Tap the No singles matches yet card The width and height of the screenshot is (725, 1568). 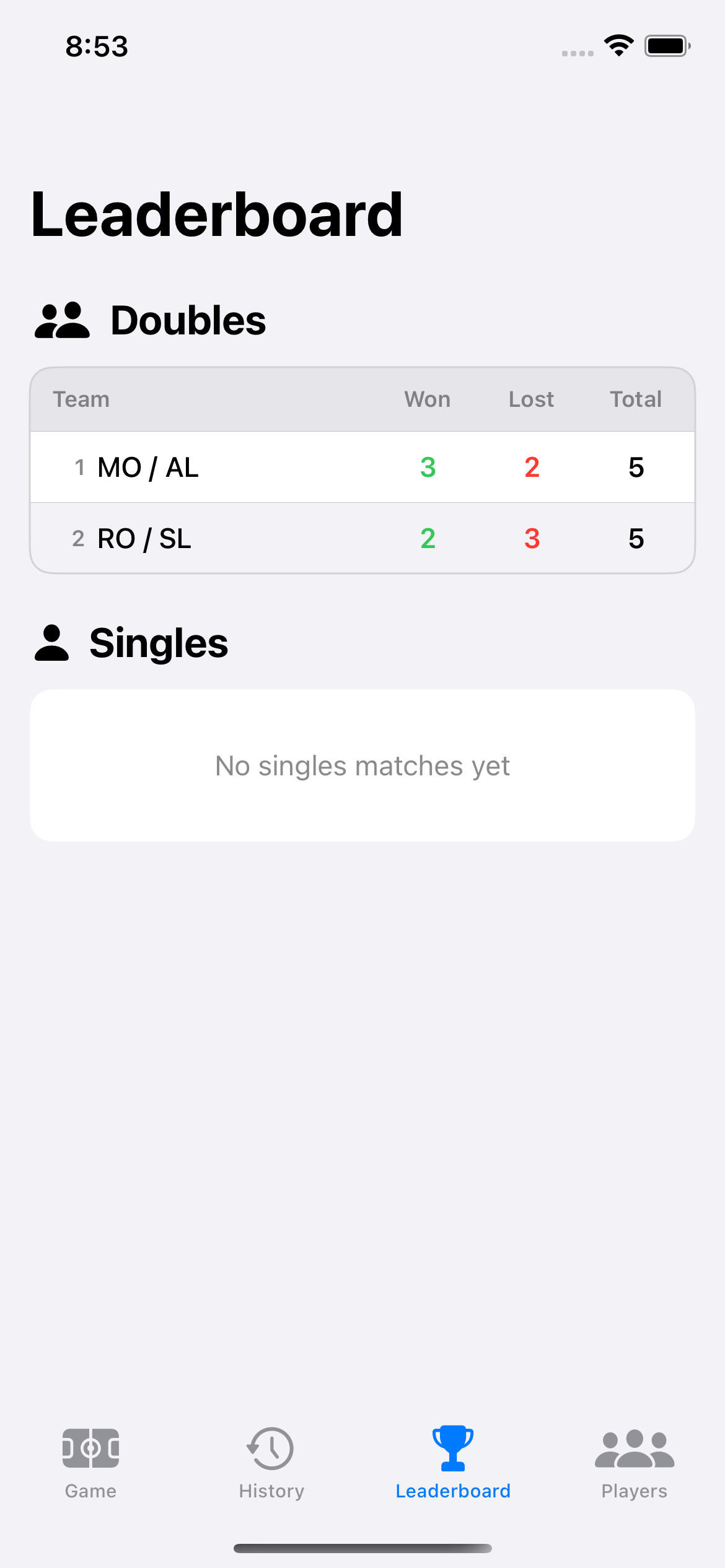click(x=362, y=765)
